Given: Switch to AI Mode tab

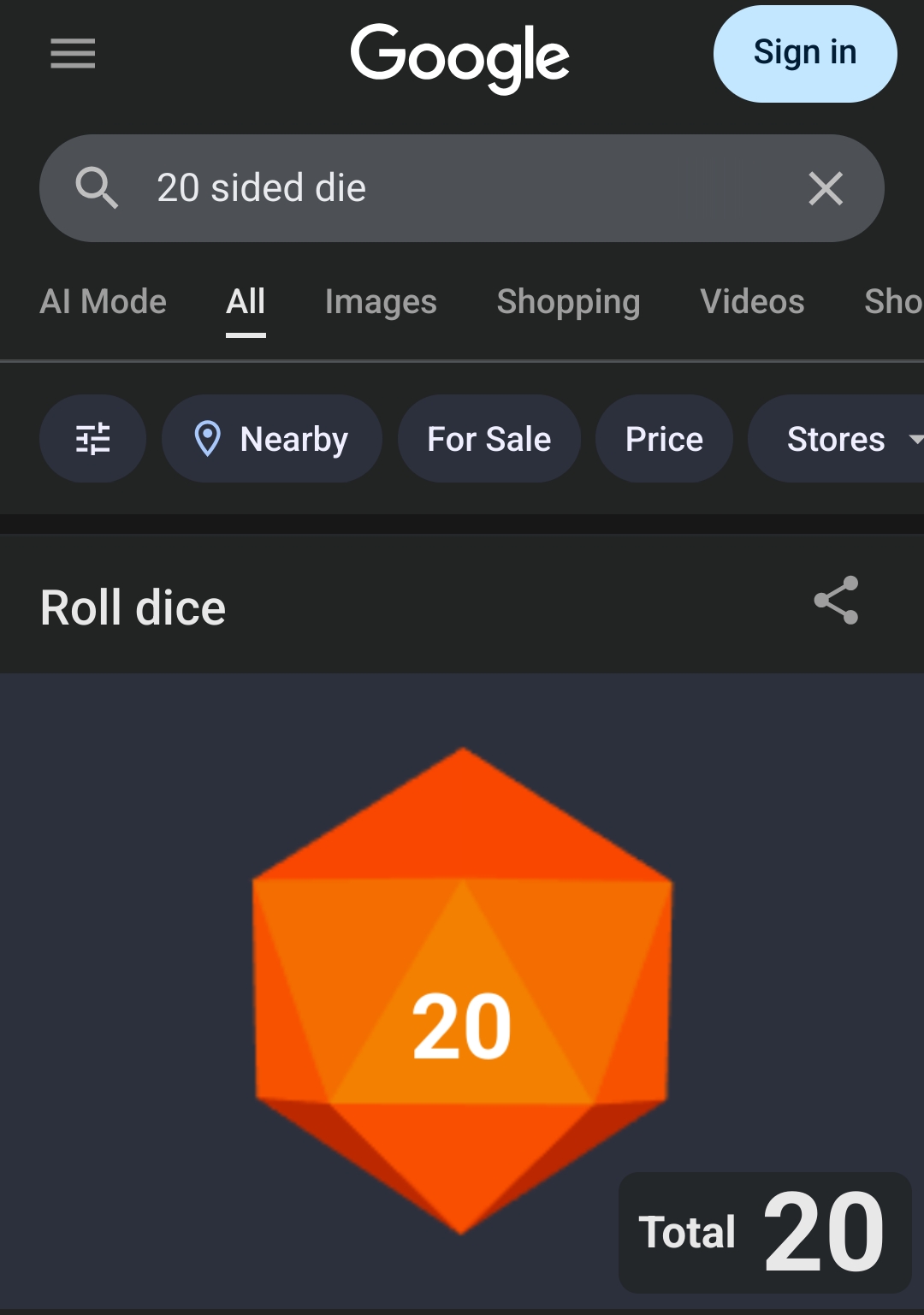Looking at the screenshot, I should [x=104, y=302].
